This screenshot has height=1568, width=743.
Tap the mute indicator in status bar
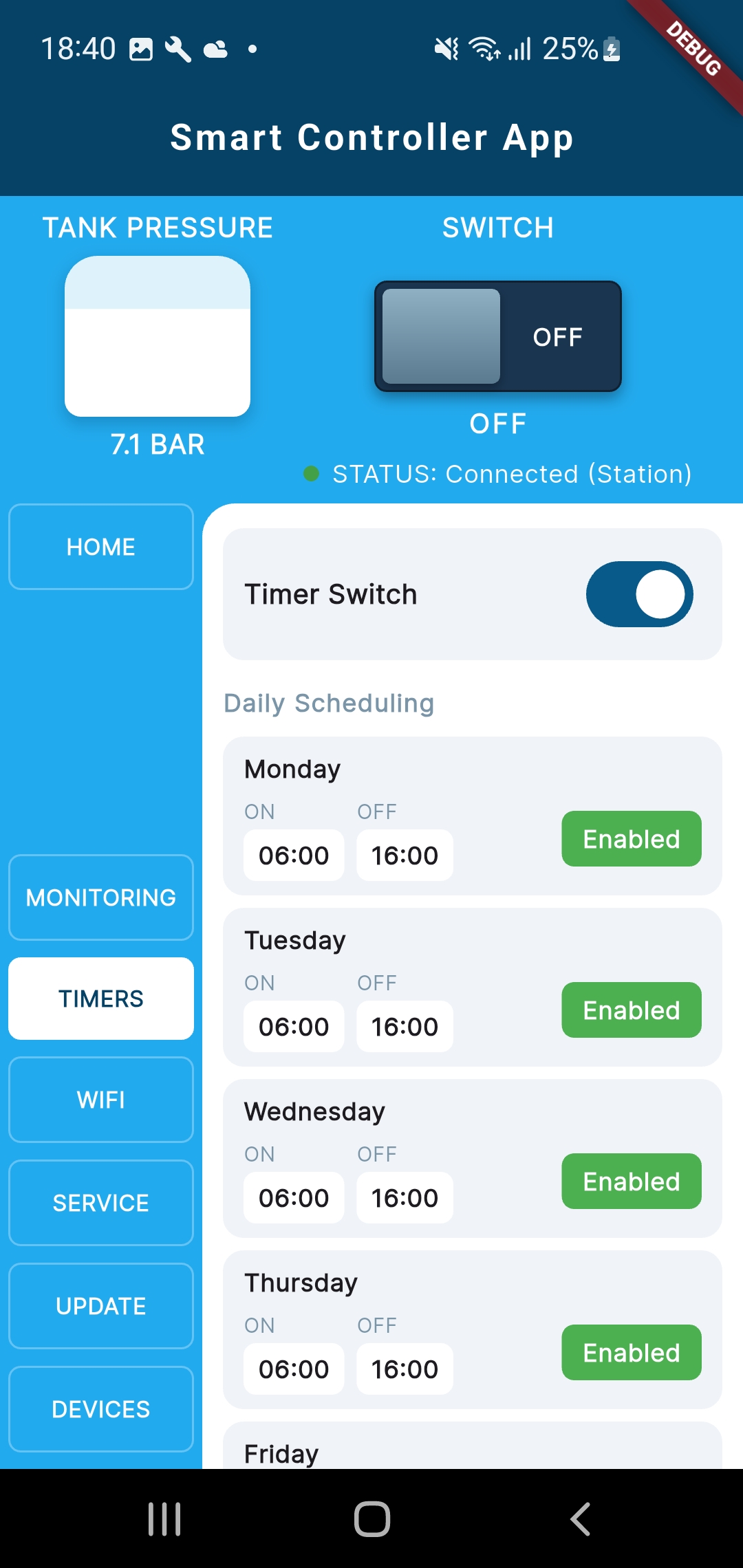(446, 47)
